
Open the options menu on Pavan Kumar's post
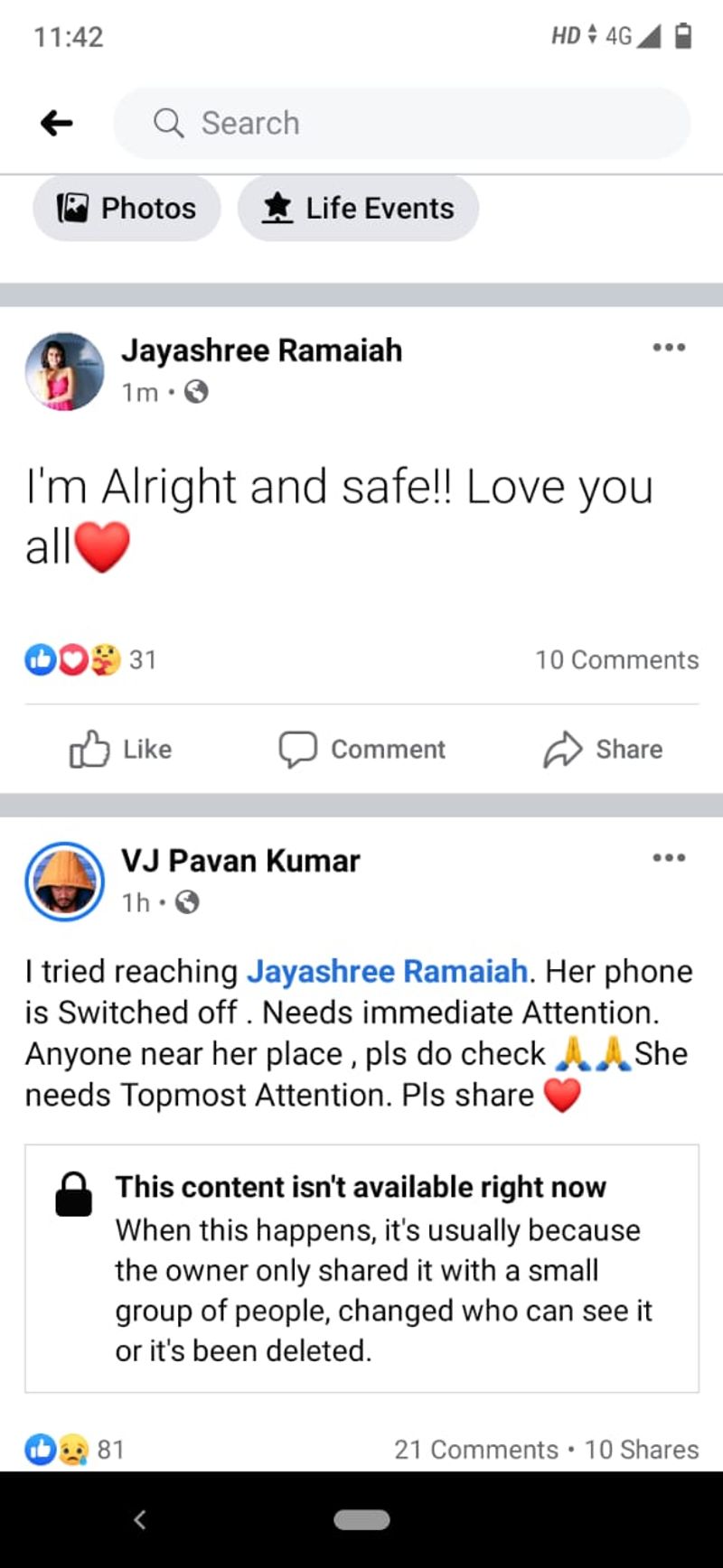click(669, 857)
